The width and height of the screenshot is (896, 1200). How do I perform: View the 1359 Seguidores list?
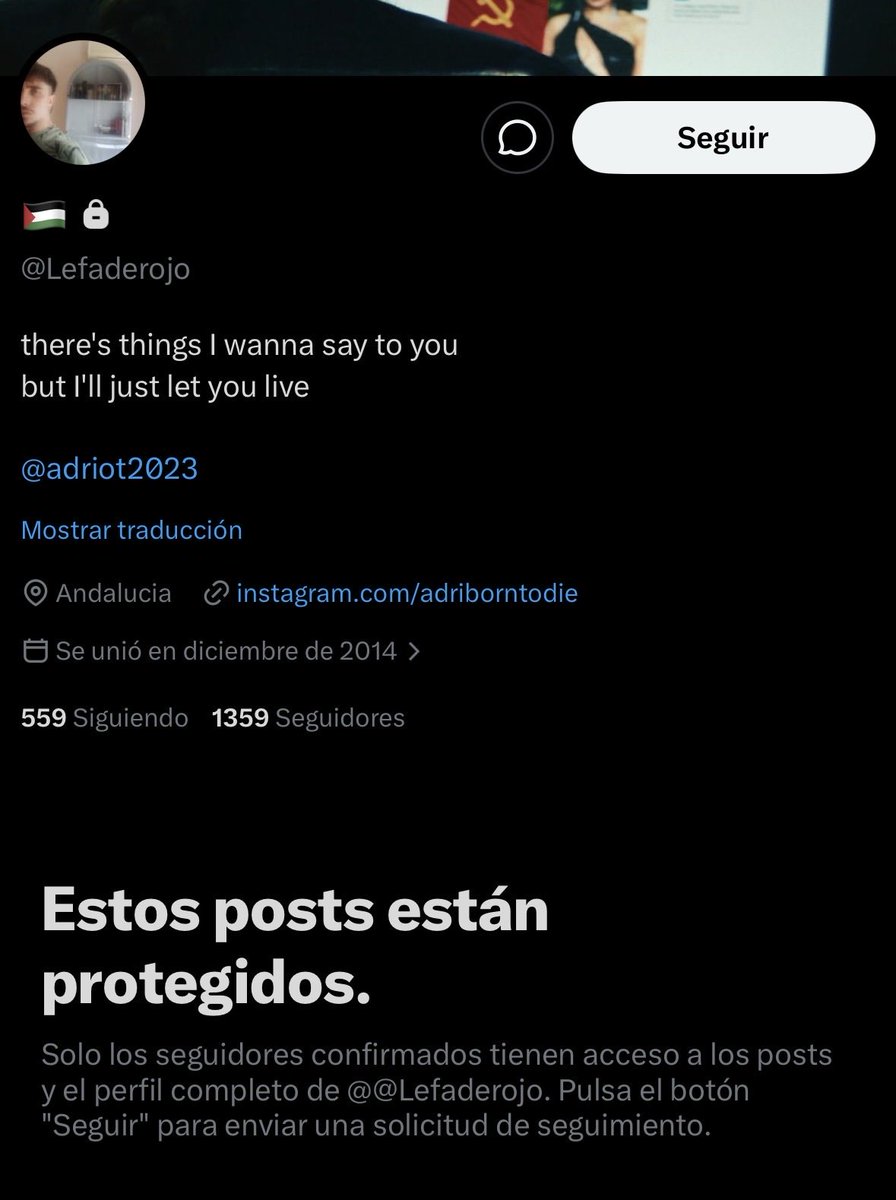point(308,718)
